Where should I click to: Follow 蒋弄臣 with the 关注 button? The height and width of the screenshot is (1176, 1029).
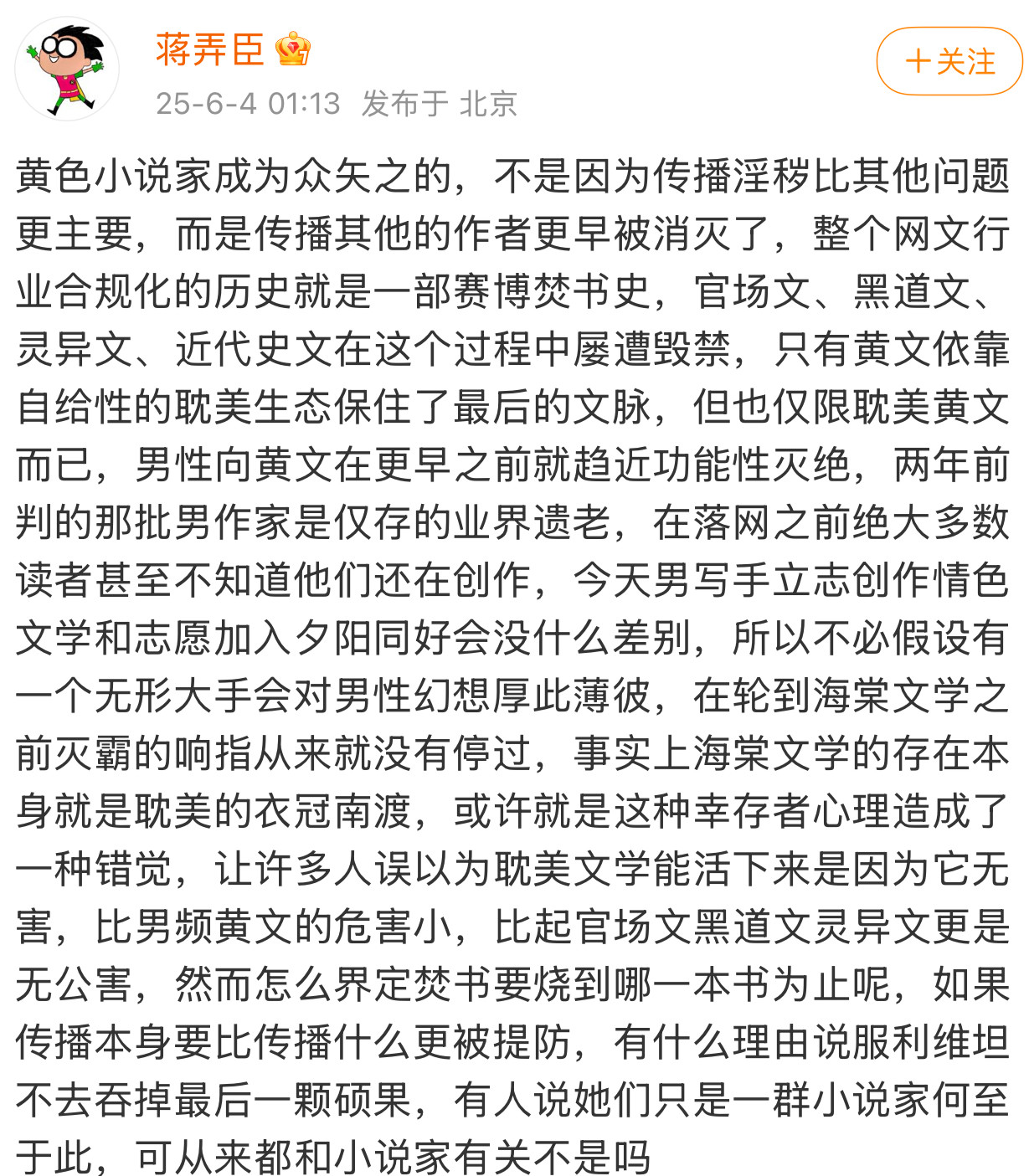coord(949,62)
